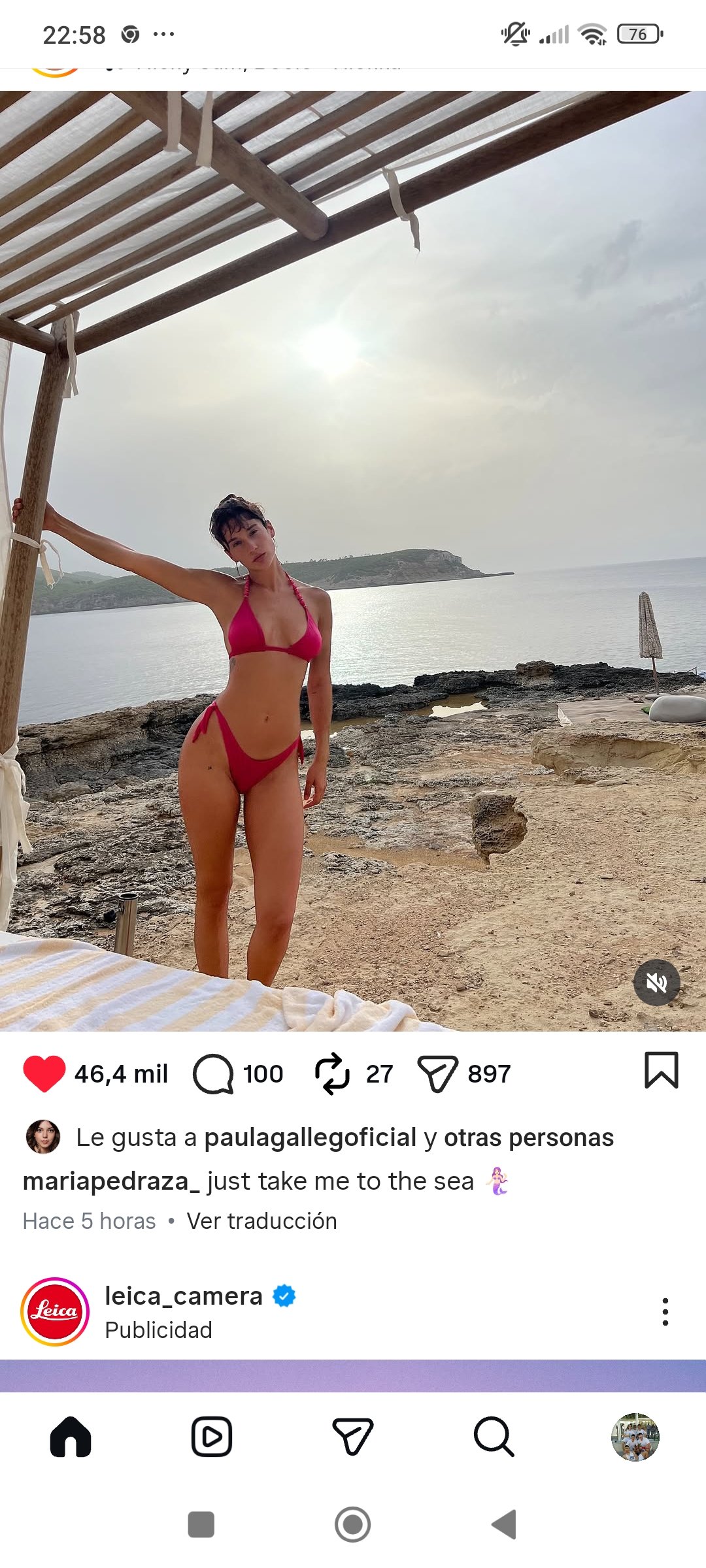This screenshot has width=706, height=1568.
Task: Unmute the video sound
Action: tap(656, 982)
